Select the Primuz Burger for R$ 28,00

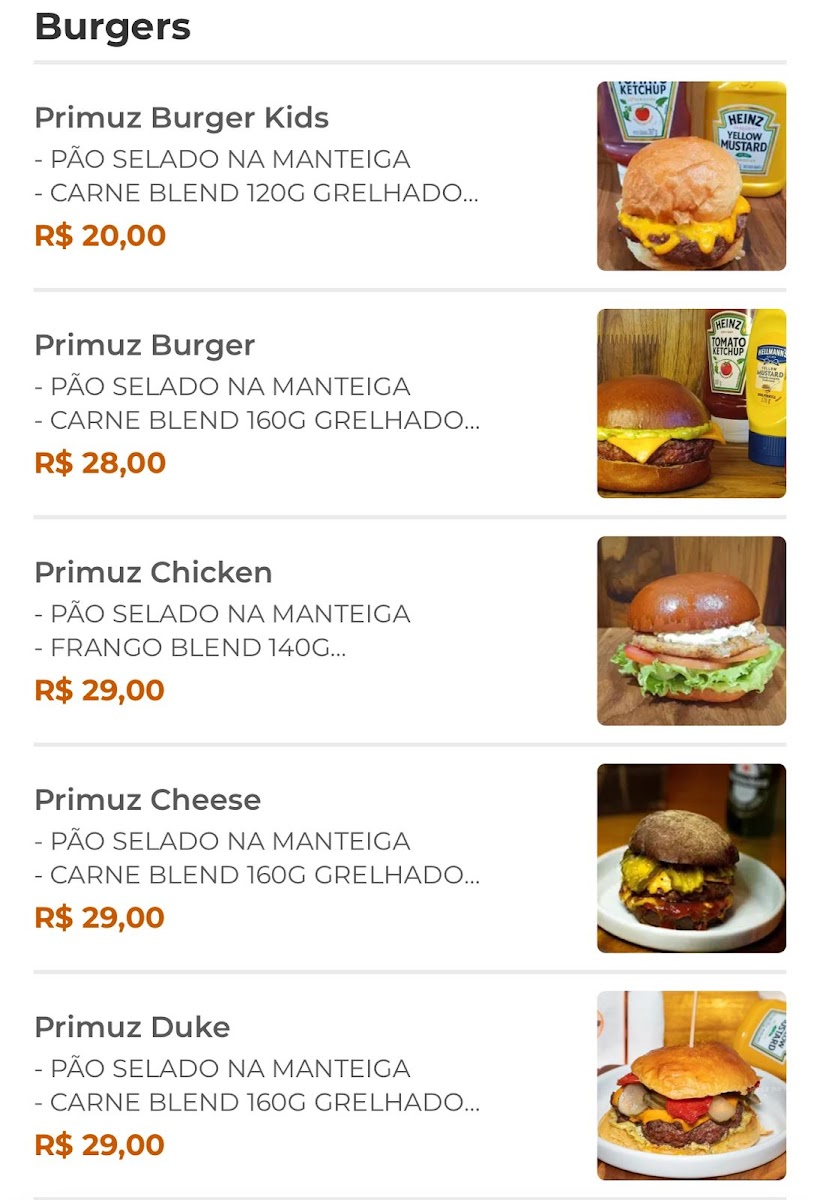(145, 345)
